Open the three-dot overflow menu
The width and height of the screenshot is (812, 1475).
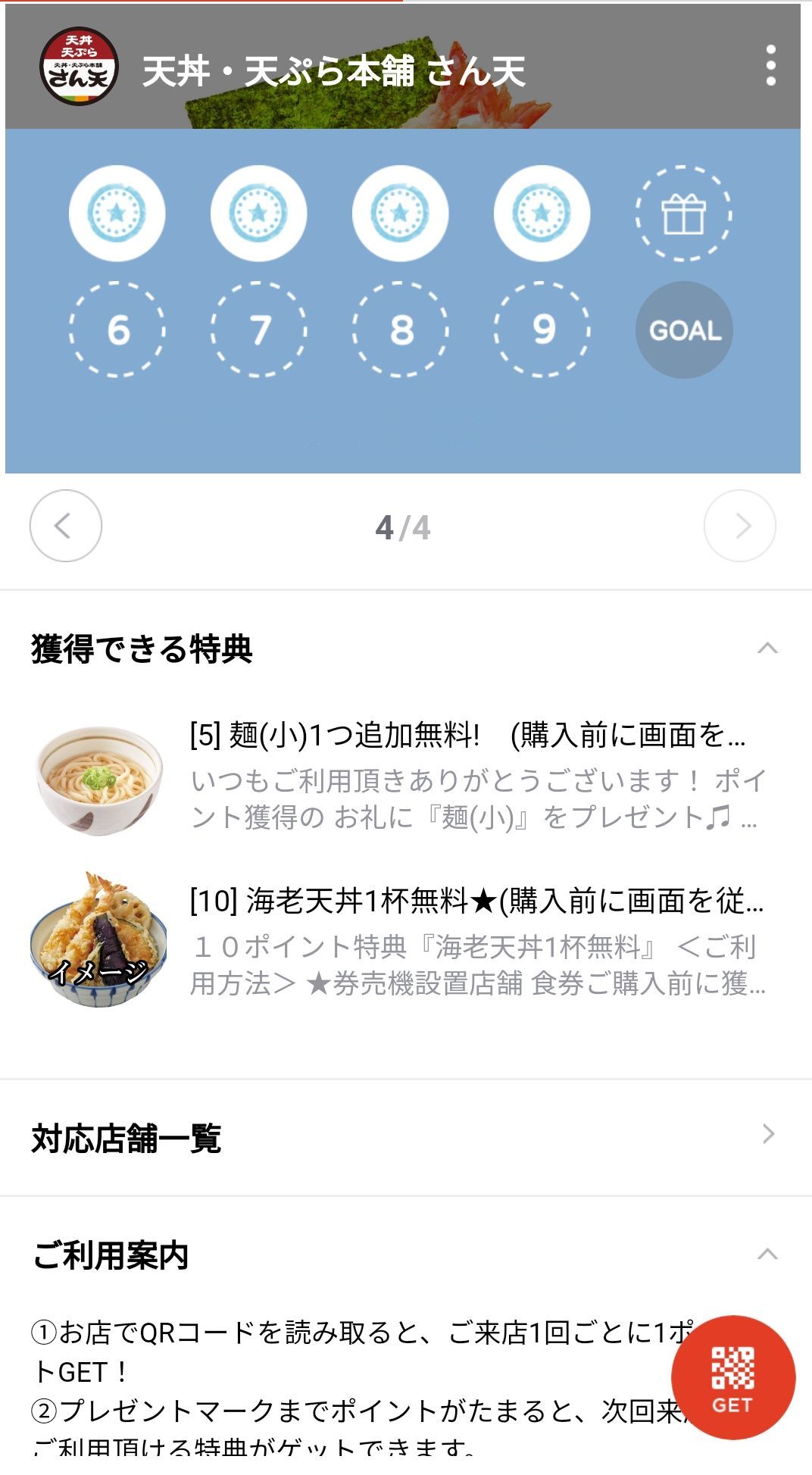click(x=770, y=66)
